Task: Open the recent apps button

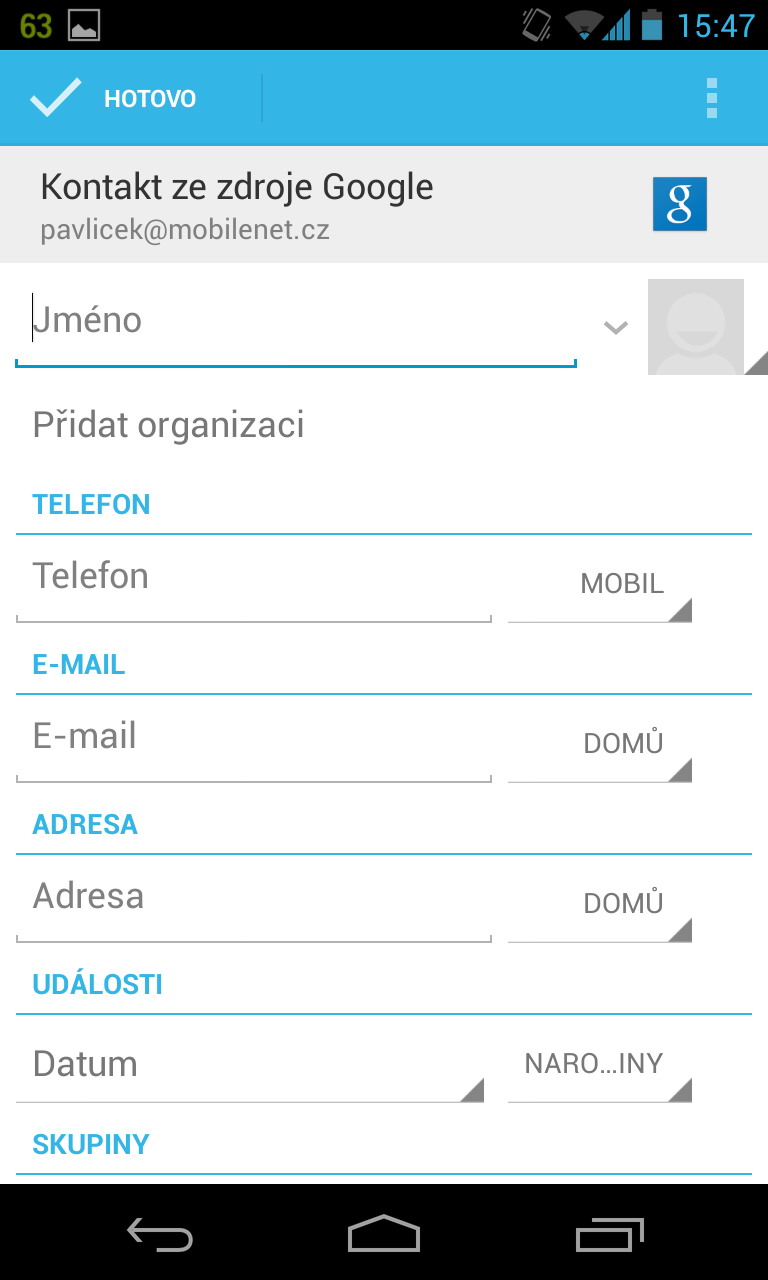Action: [609, 1235]
